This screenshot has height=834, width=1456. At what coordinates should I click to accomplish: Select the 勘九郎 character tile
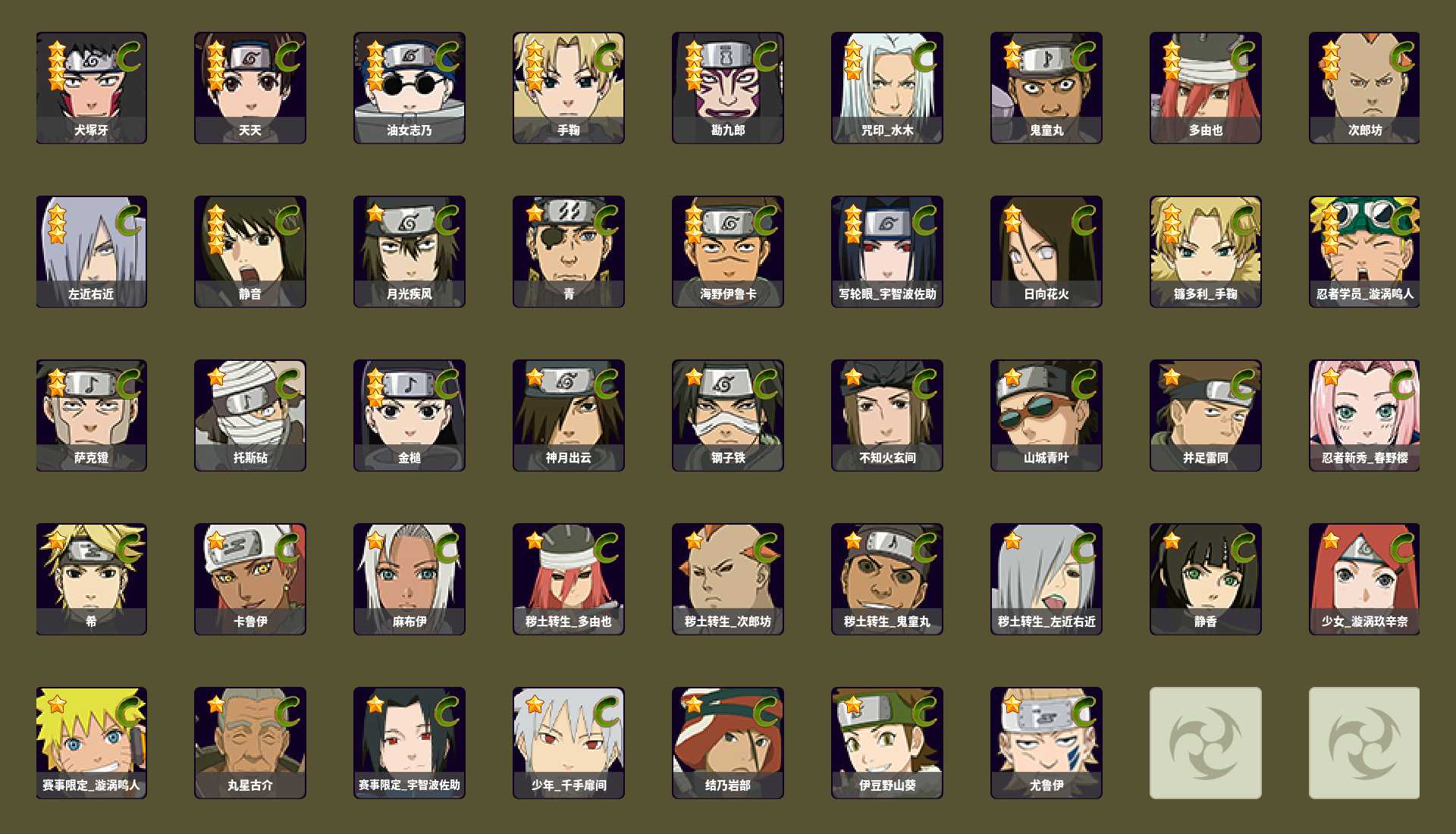click(x=728, y=87)
